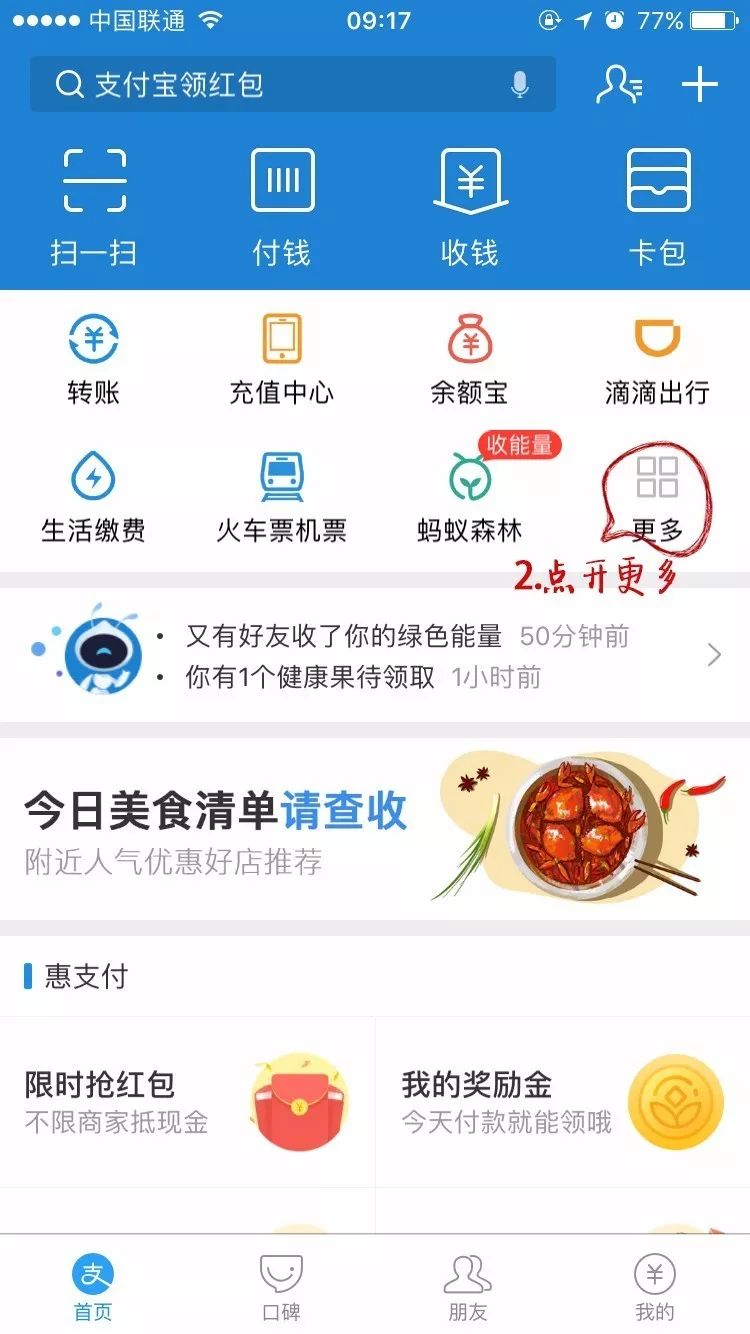This screenshot has width=750, height=1334.
Task: Switch to the 口碑 tab
Action: coord(282,1287)
